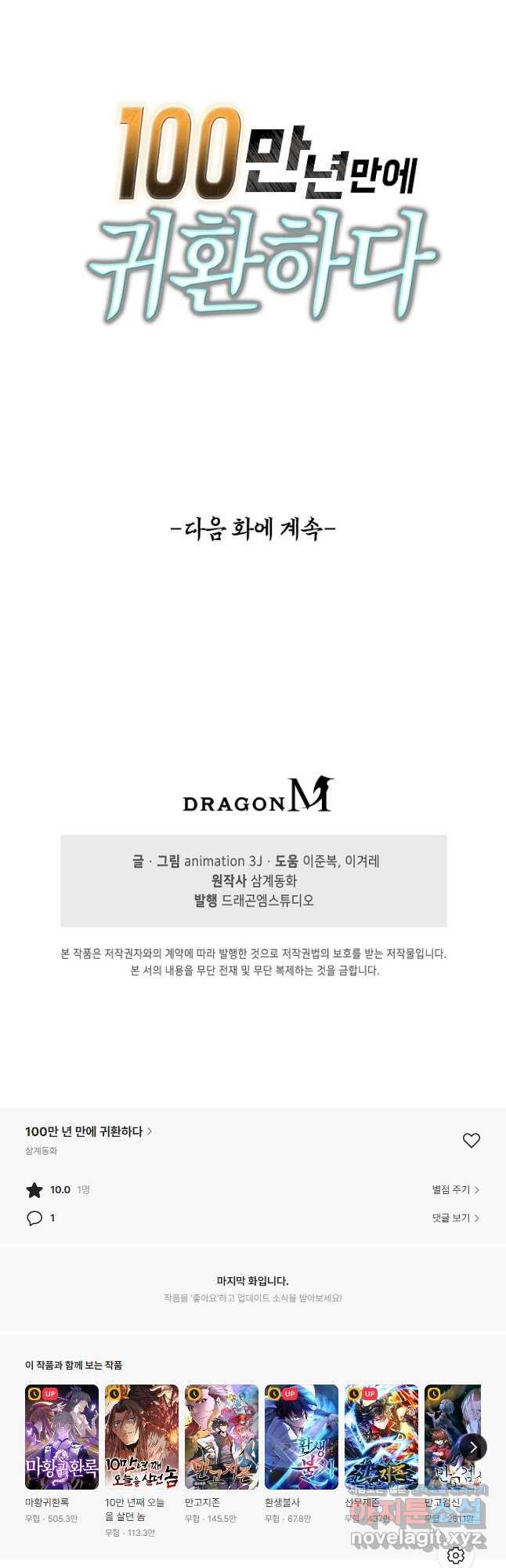Show more recommendations with the next arrow

473,1447
